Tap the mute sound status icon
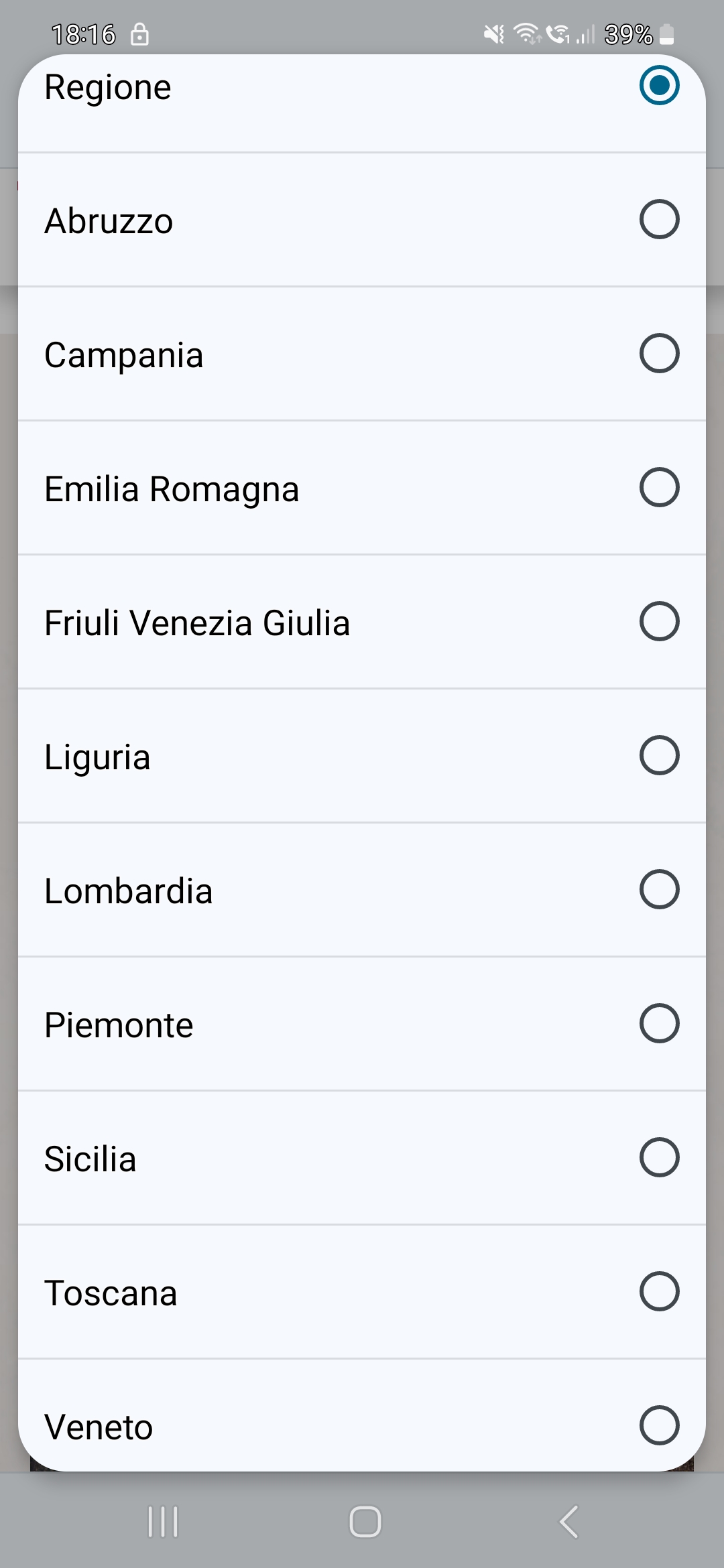This screenshot has width=724, height=1568. (494, 35)
